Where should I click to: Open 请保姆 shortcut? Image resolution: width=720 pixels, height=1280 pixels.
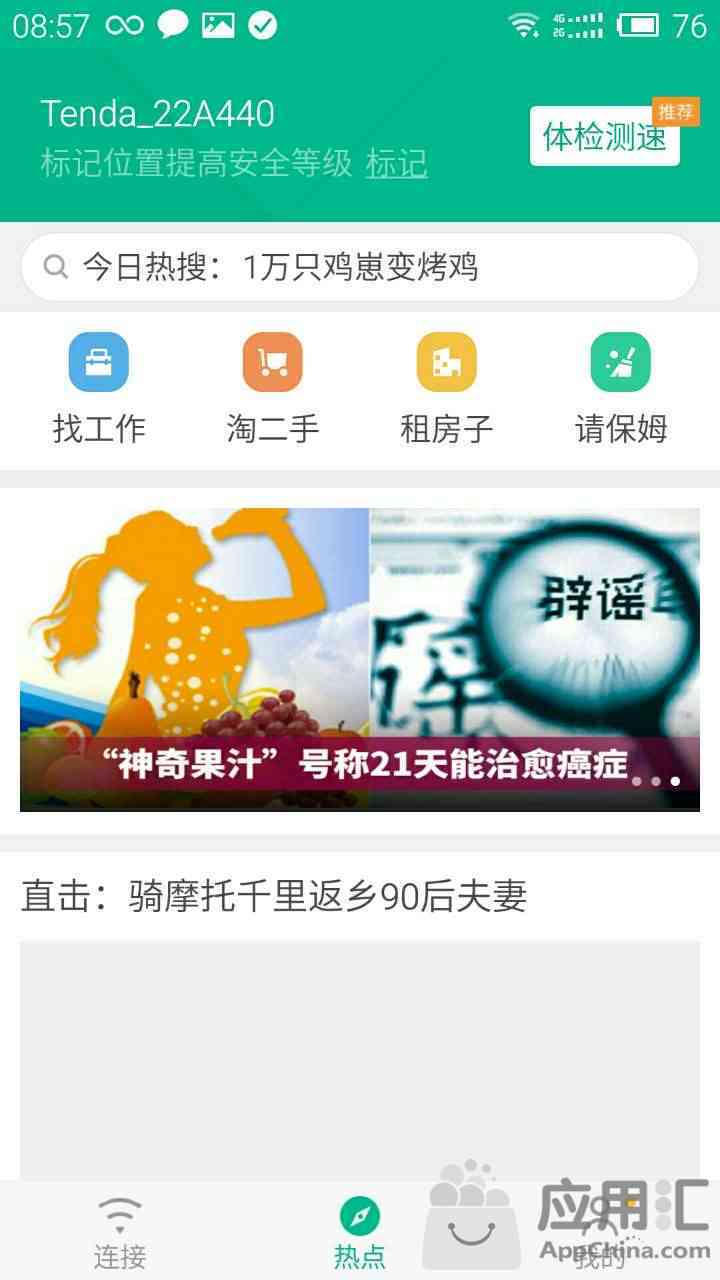pos(621,389)
